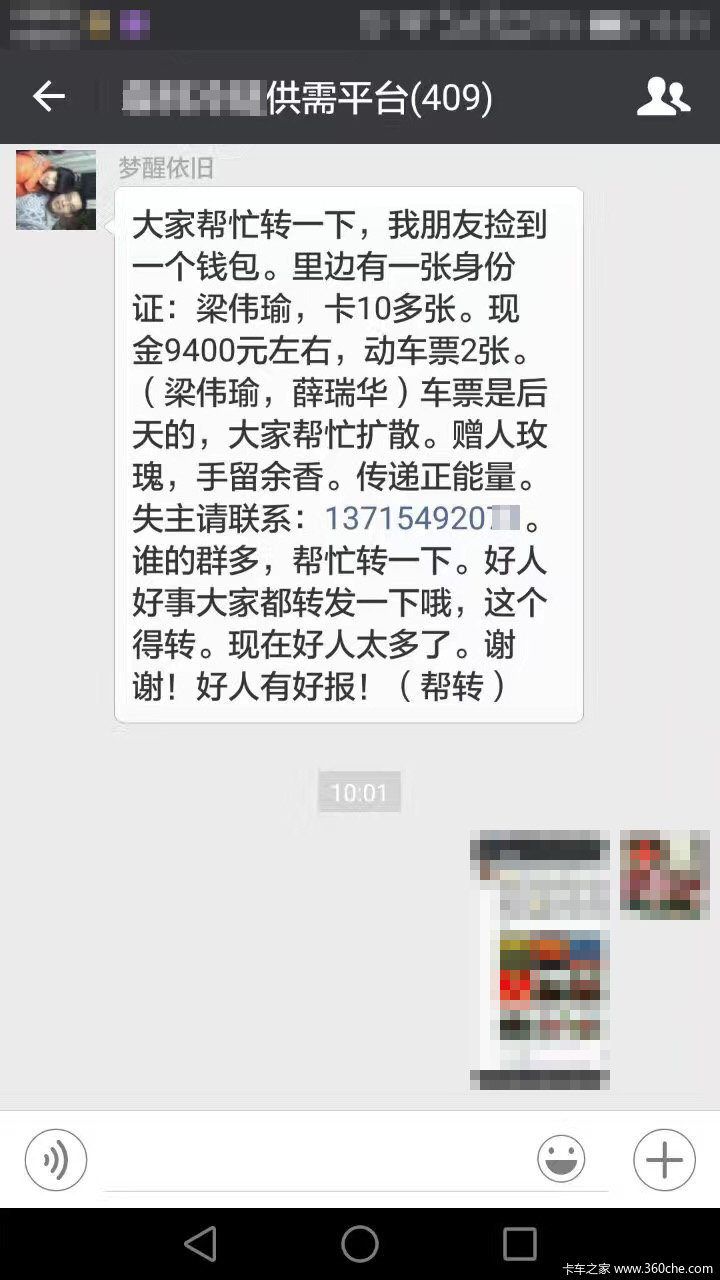Open group members info
This screenshot has width=720, height=1280.
click(x=663, y=97)
